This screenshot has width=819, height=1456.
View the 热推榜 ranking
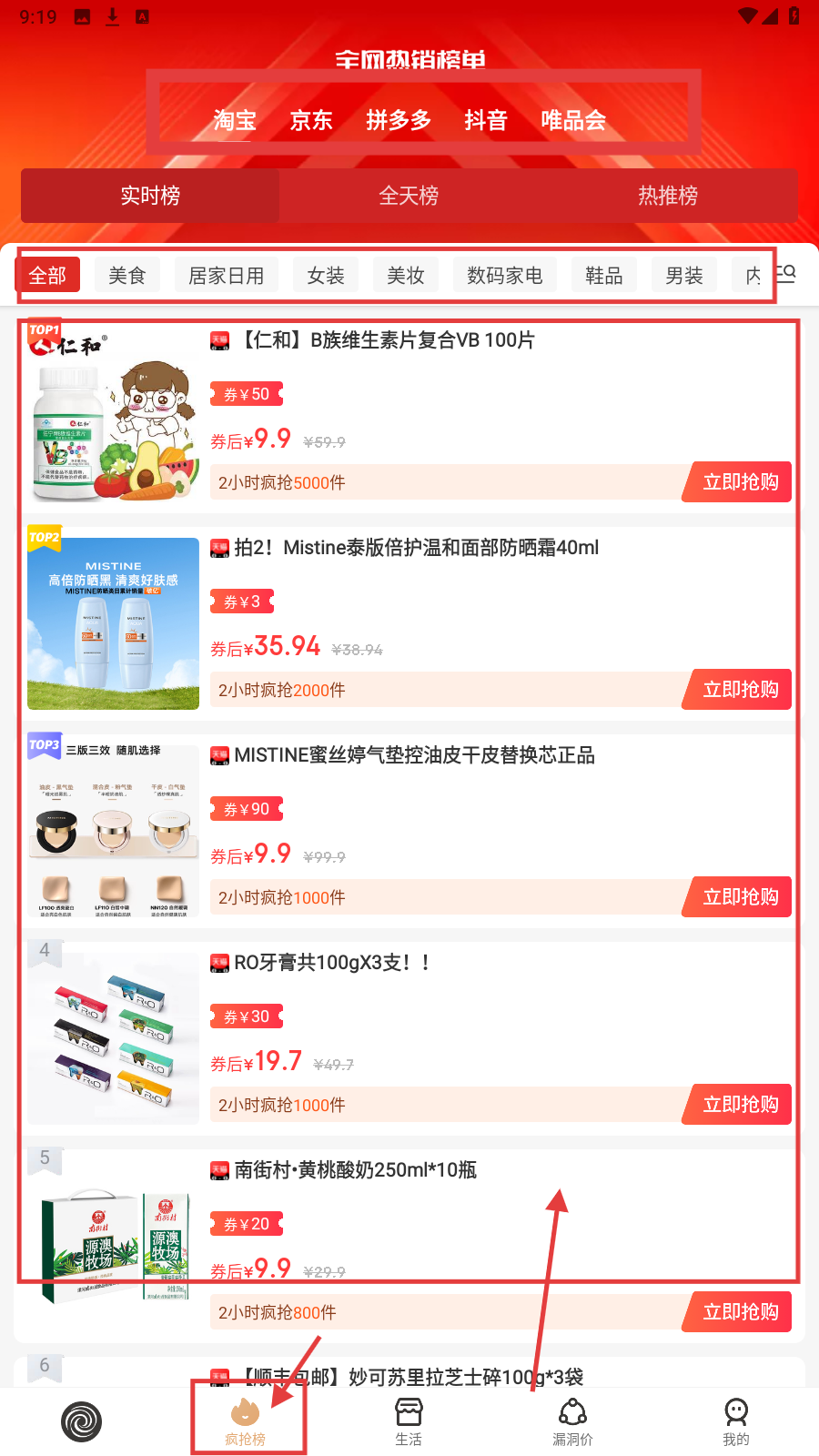coord(667,196)
